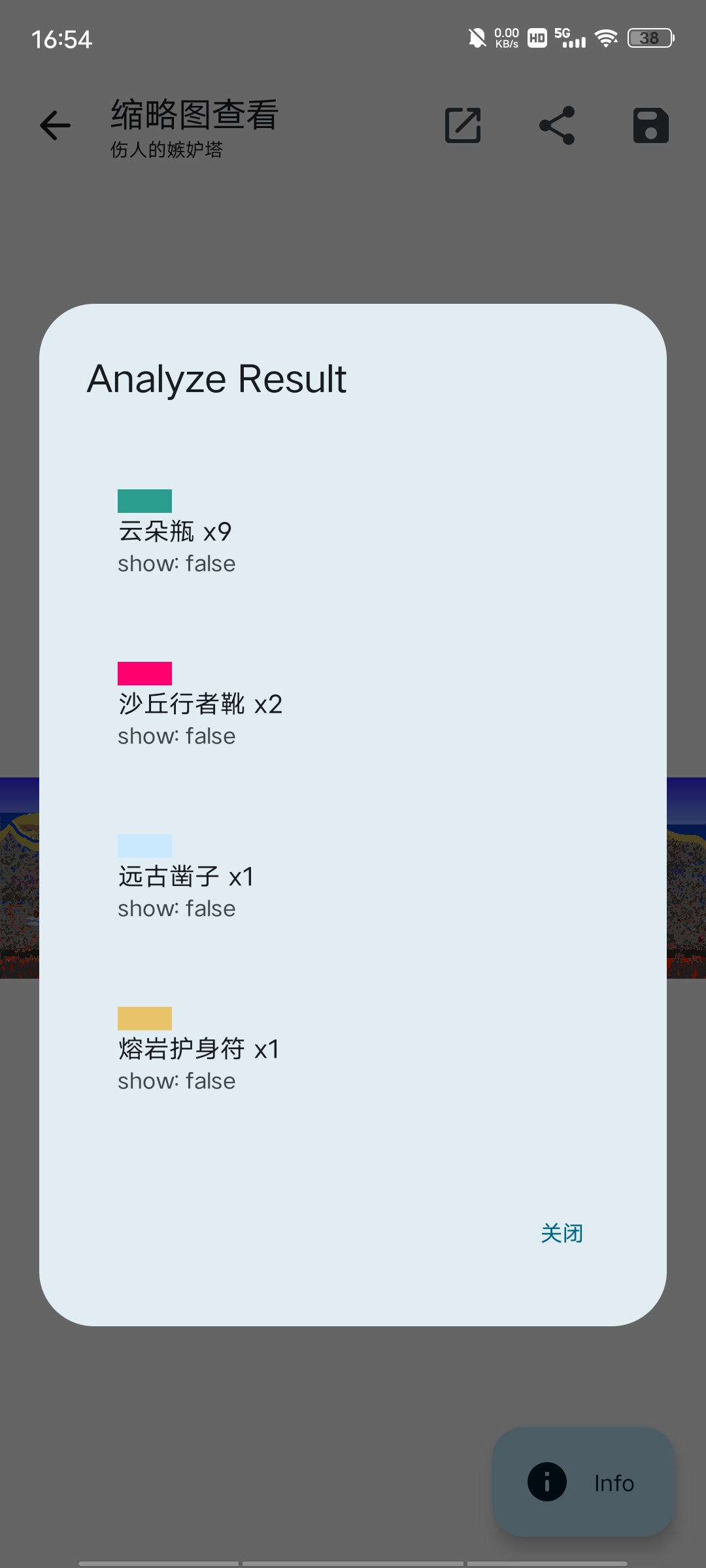Open thumbnail in external viewer

coord(463,125)
